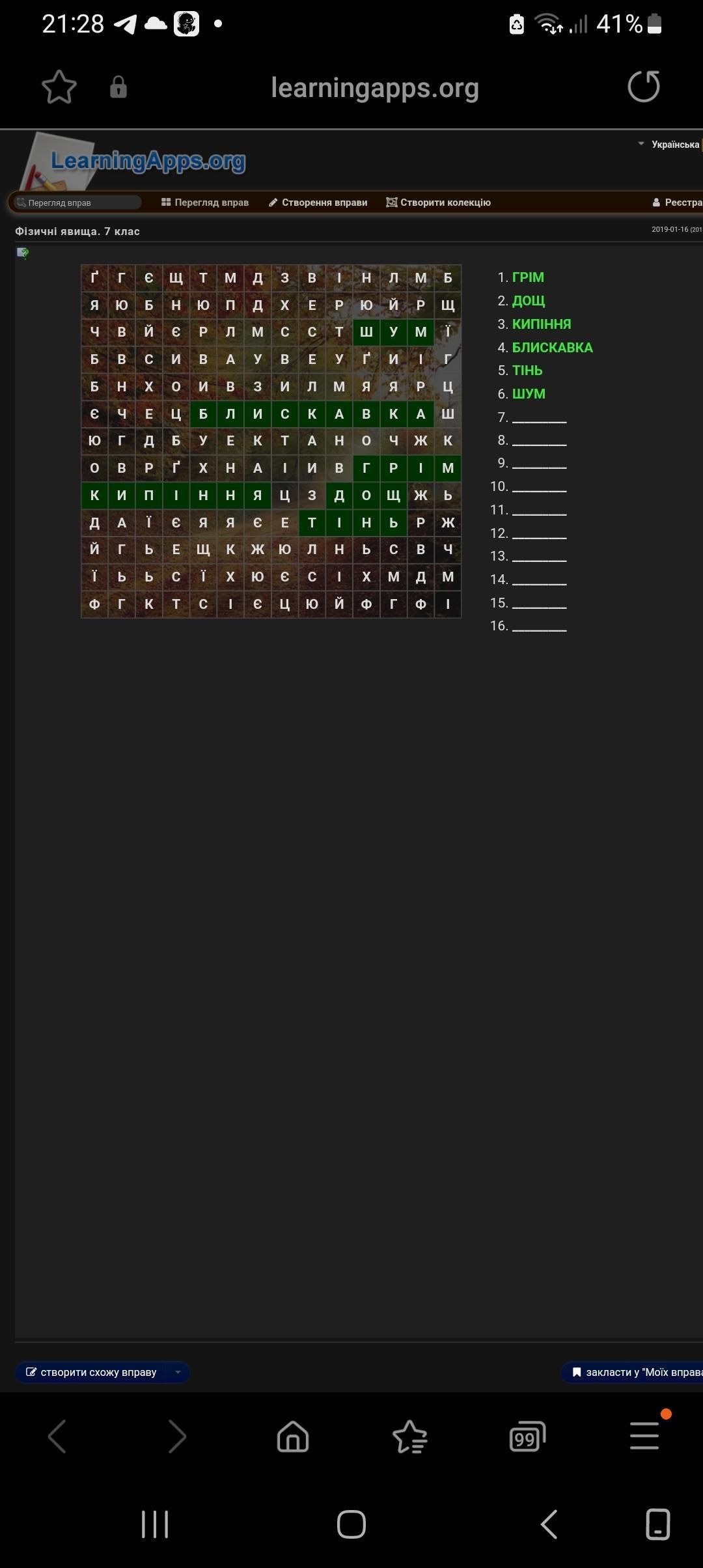Tap the task hint icon above the grid
The height and width of the screenshot is (1568, 703).
click(x=23, y=253)
